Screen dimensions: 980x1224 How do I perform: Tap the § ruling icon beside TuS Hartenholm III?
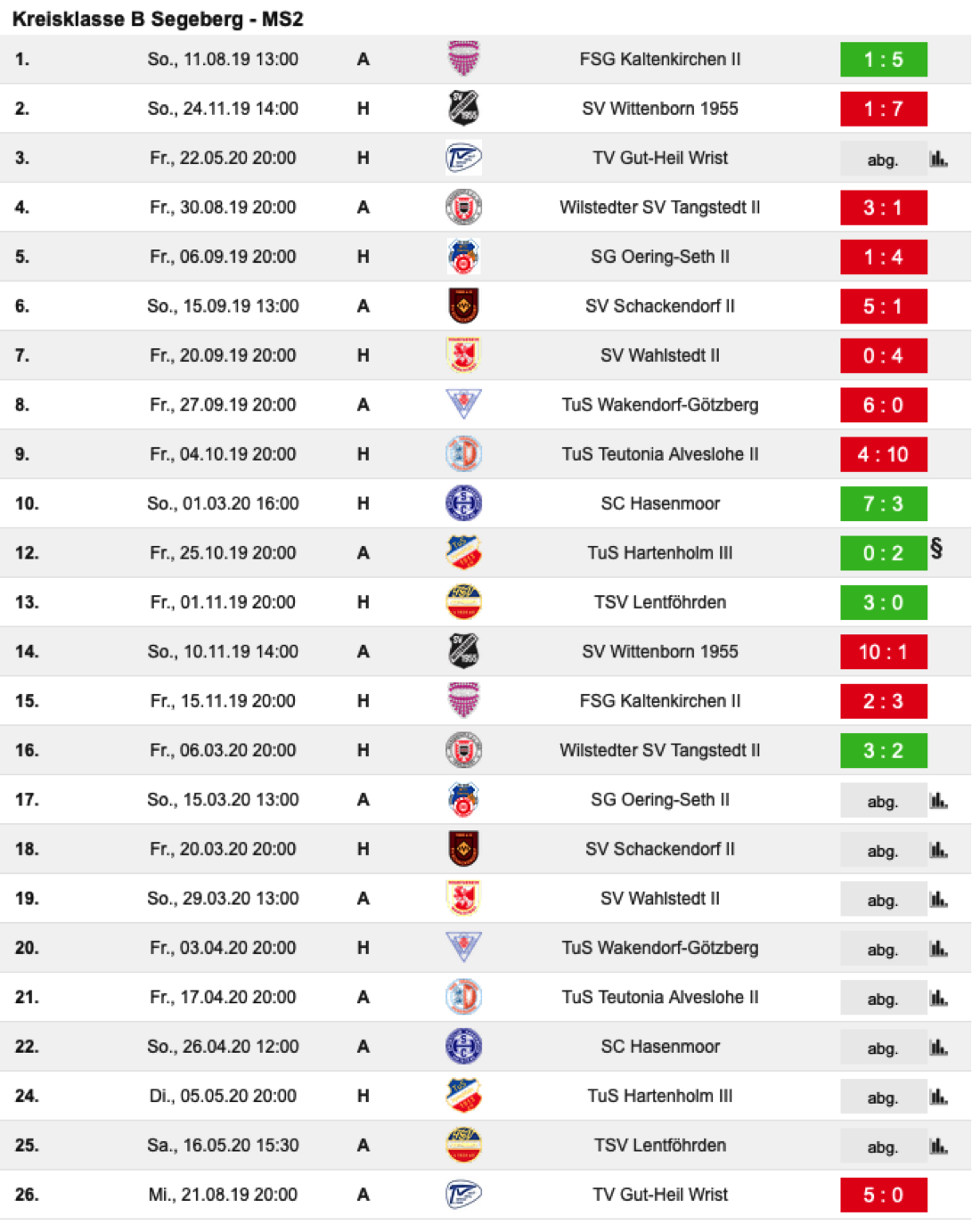936,548
